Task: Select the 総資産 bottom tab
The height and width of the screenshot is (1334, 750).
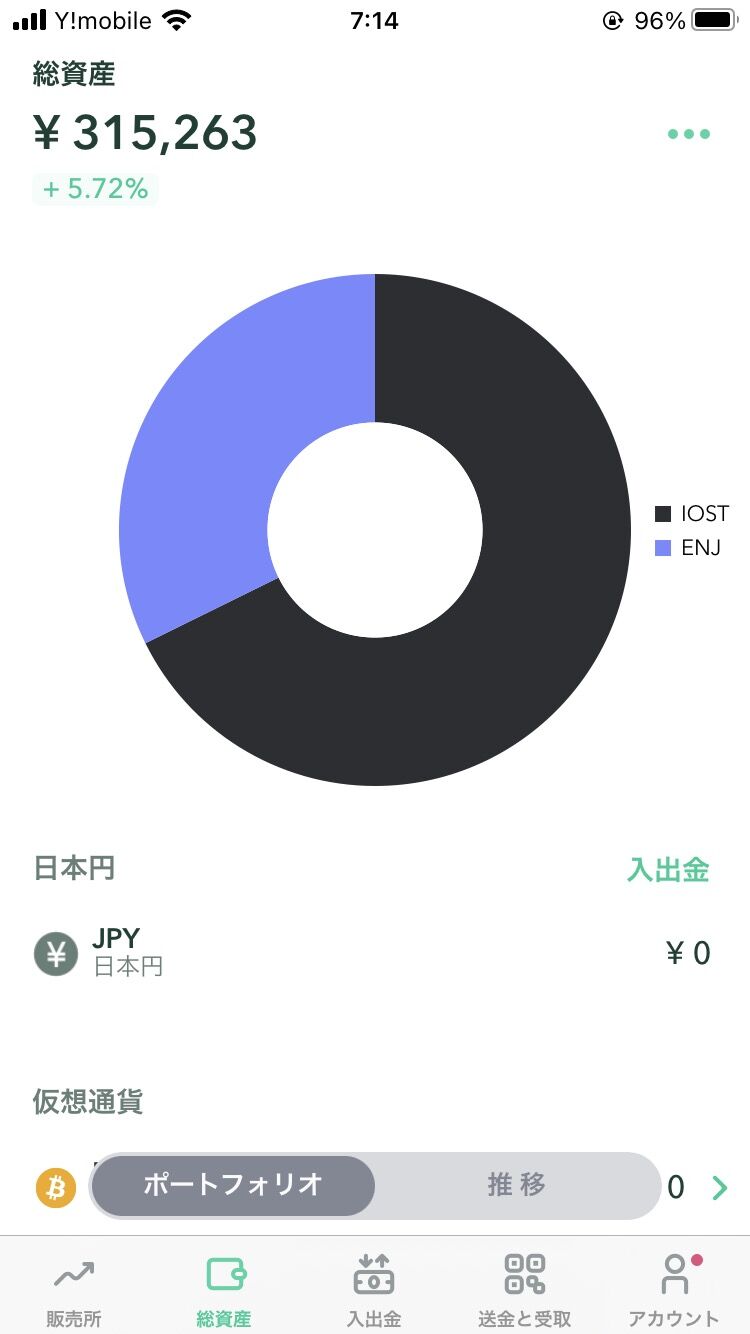Action: [x=225, y=1289]
